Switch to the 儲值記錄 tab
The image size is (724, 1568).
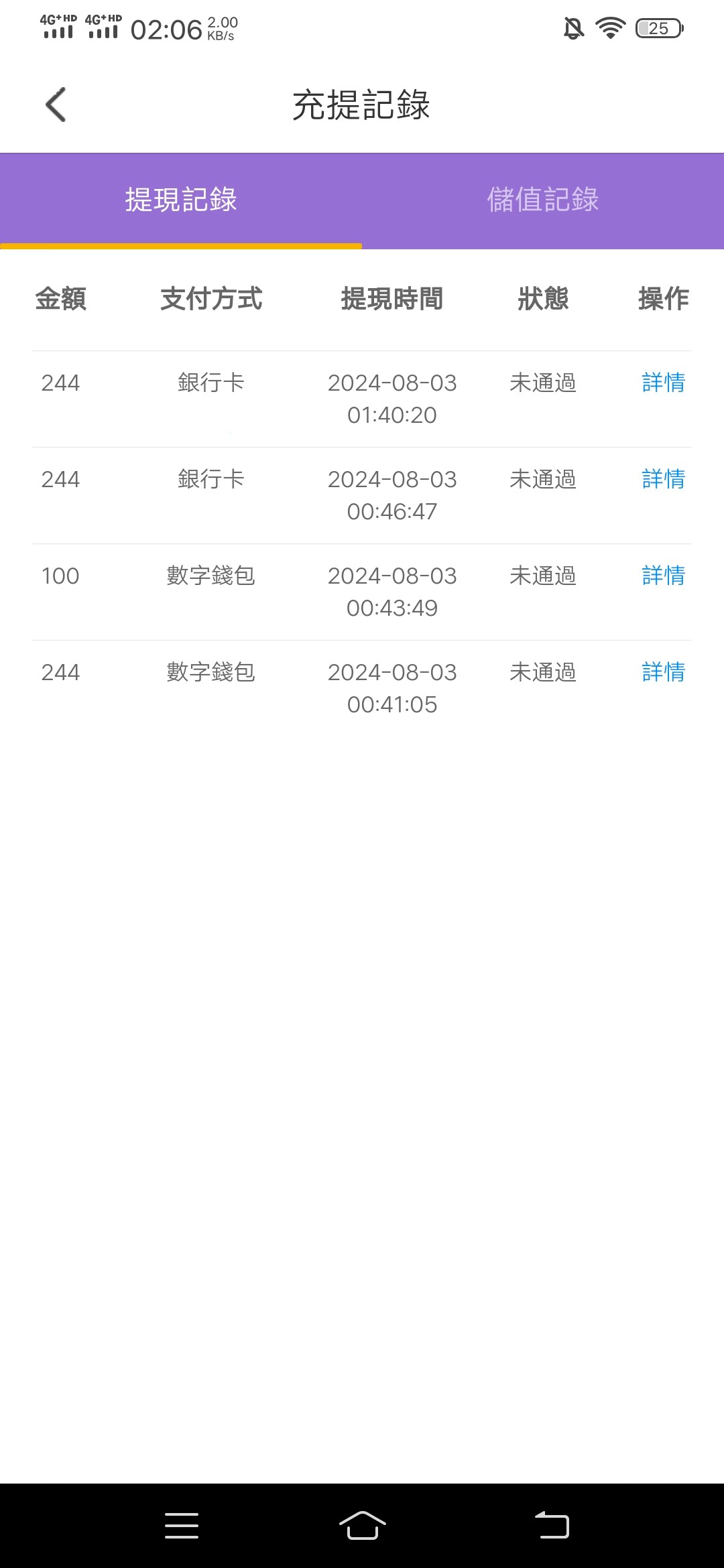click(543, 199)
